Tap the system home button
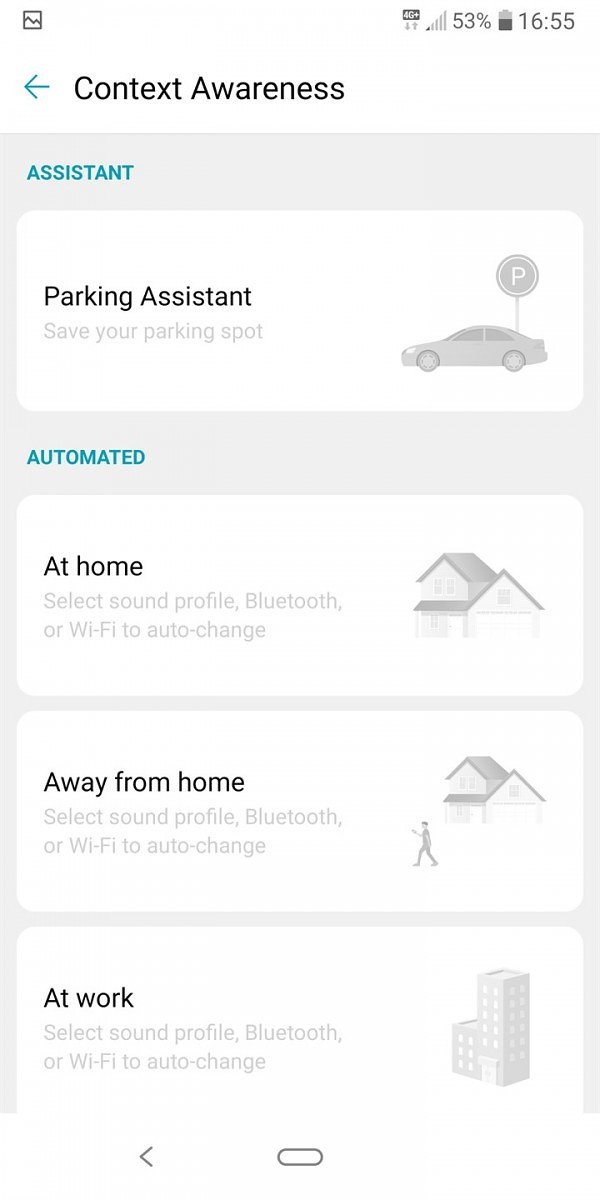 300,1157
